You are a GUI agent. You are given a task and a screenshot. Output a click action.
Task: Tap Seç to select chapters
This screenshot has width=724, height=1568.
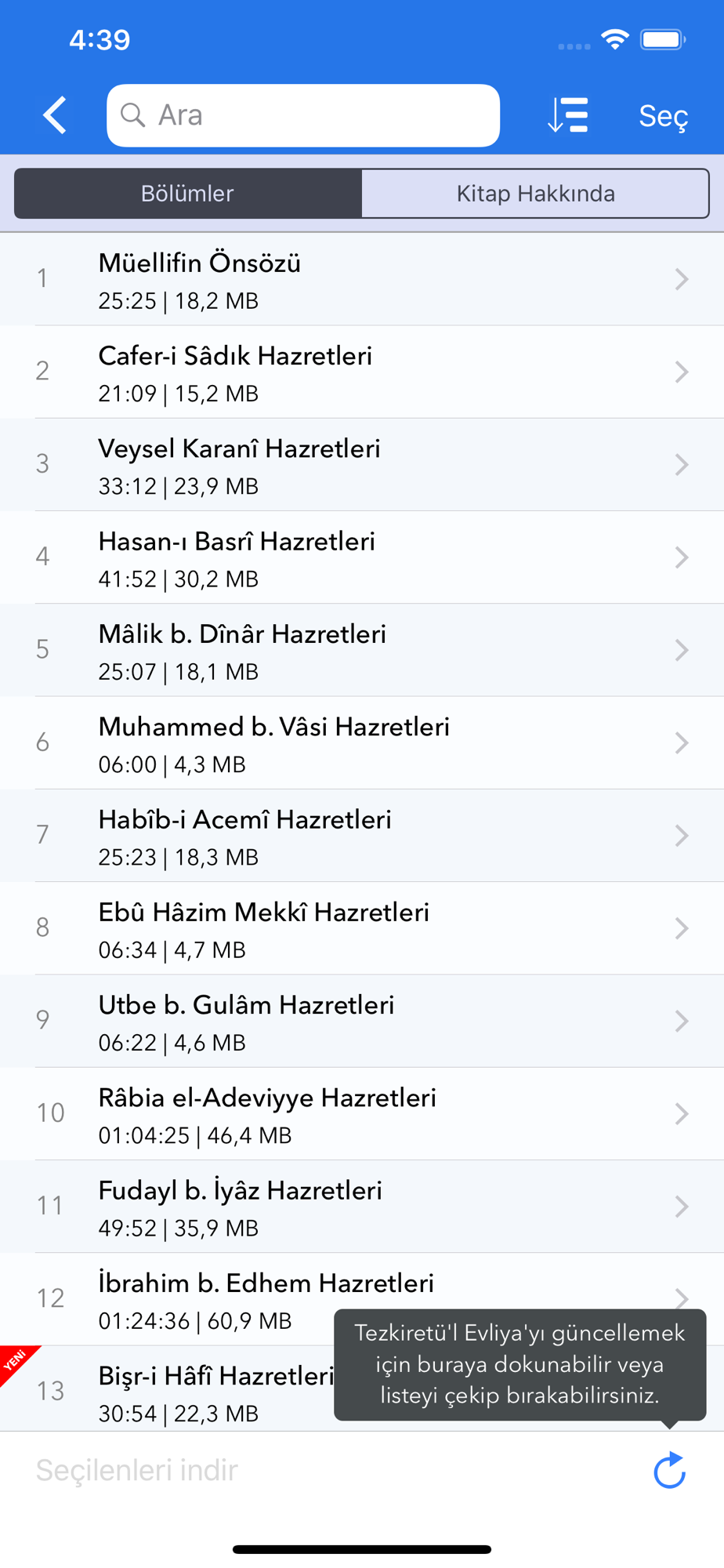(663, 115)
